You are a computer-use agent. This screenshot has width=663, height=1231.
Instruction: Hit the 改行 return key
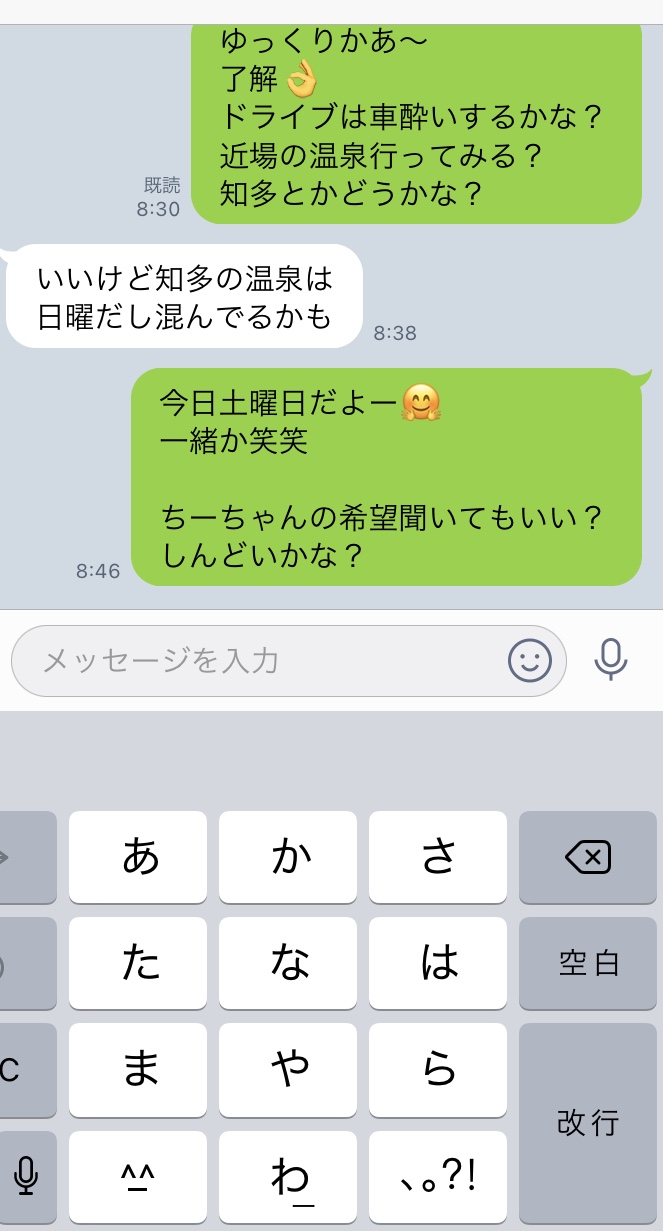tap(588, 1123)
